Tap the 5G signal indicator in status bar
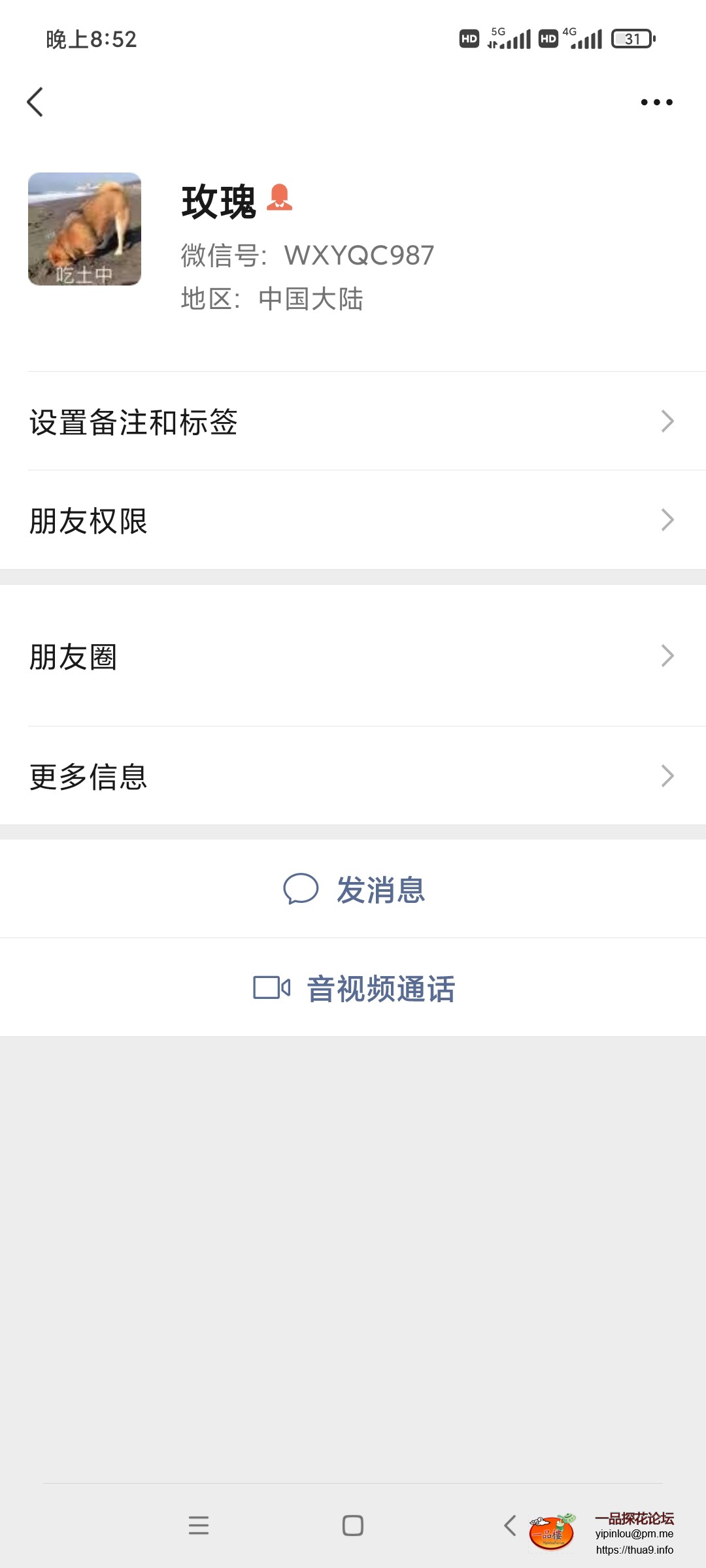This screenshot has height=1568, width=706. (x=511, y=39)
